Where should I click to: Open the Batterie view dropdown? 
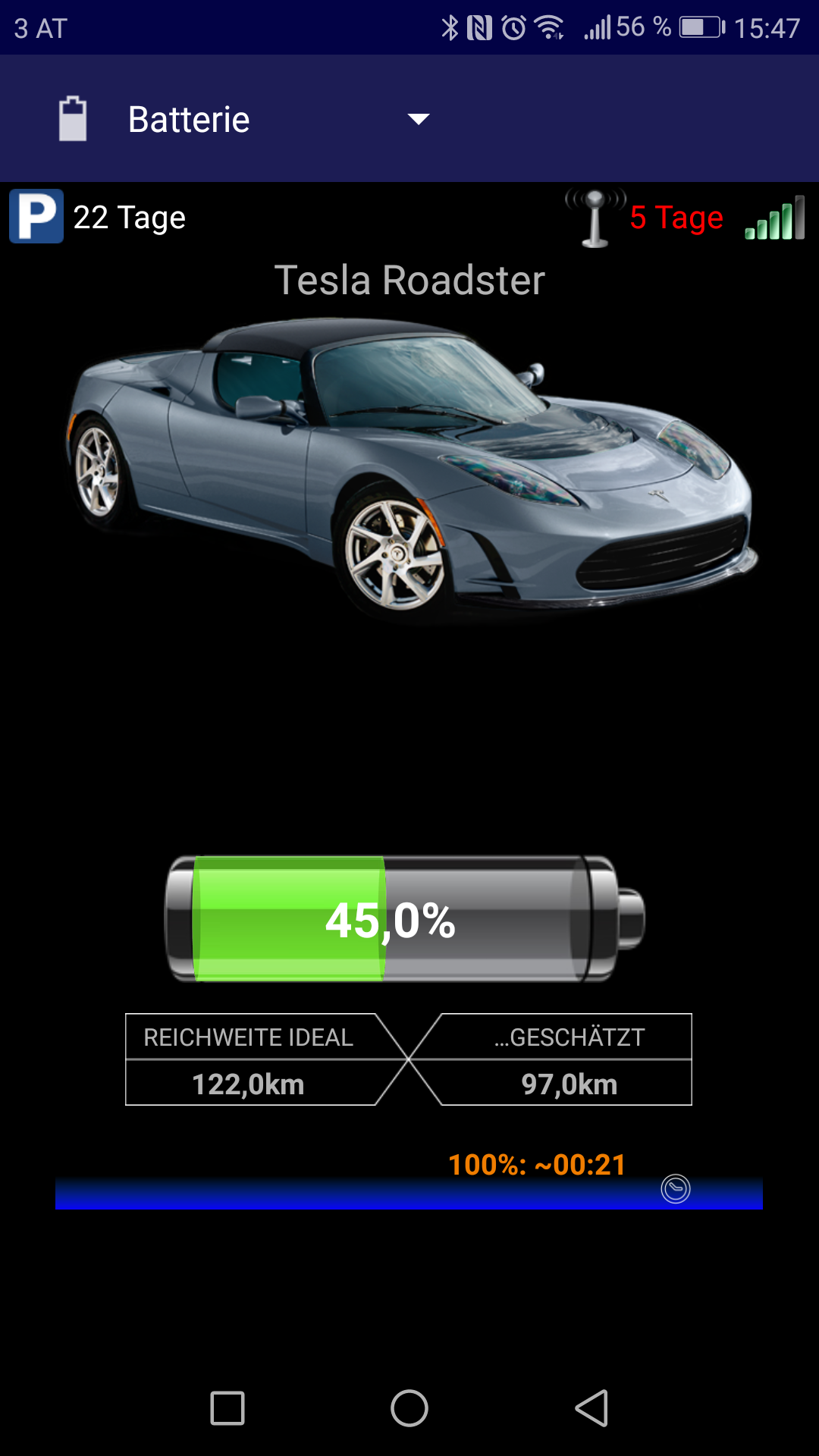[x=418, y=119]
